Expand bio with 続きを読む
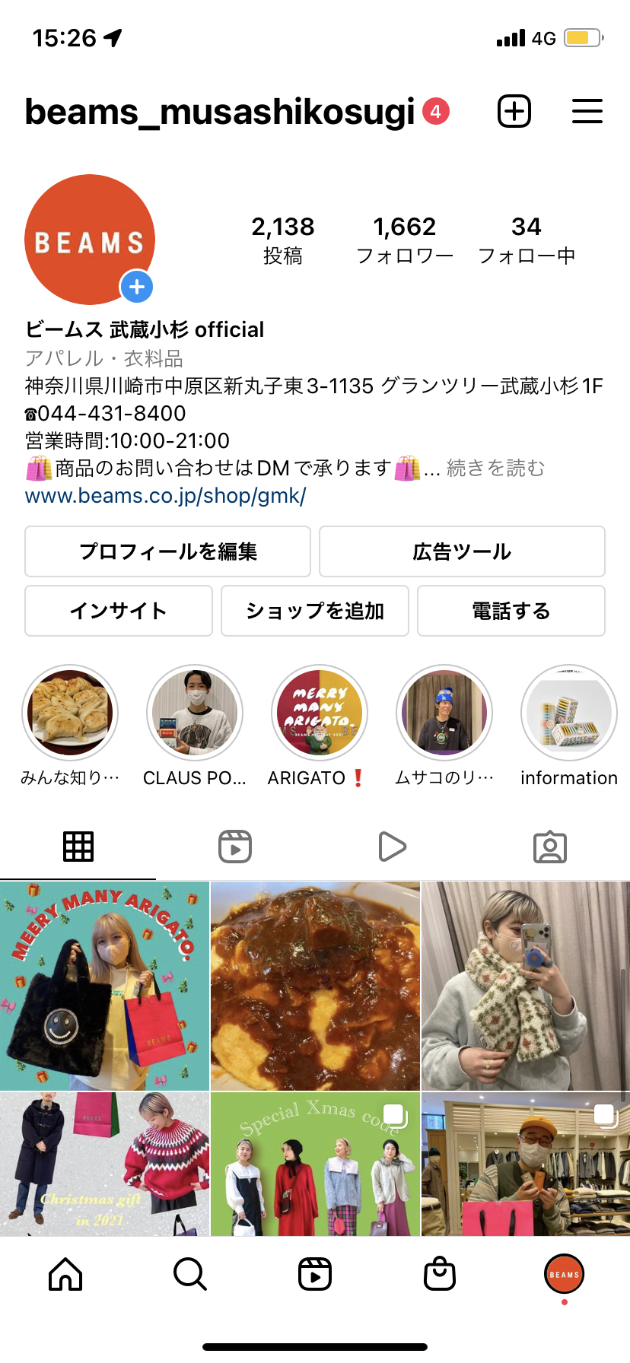The image size is (630, 1363). coord(496,468)
